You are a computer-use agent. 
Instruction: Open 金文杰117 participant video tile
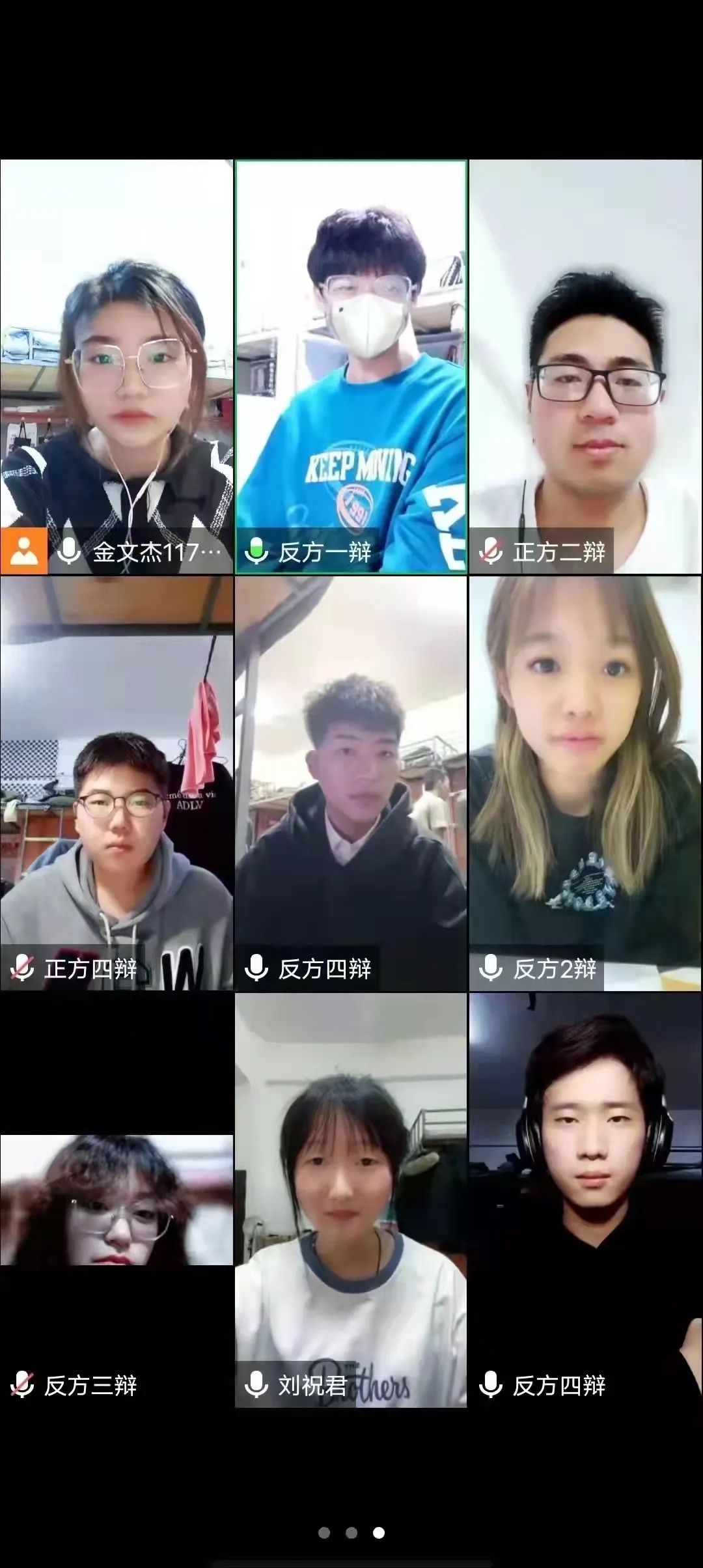tap(117, 367)
